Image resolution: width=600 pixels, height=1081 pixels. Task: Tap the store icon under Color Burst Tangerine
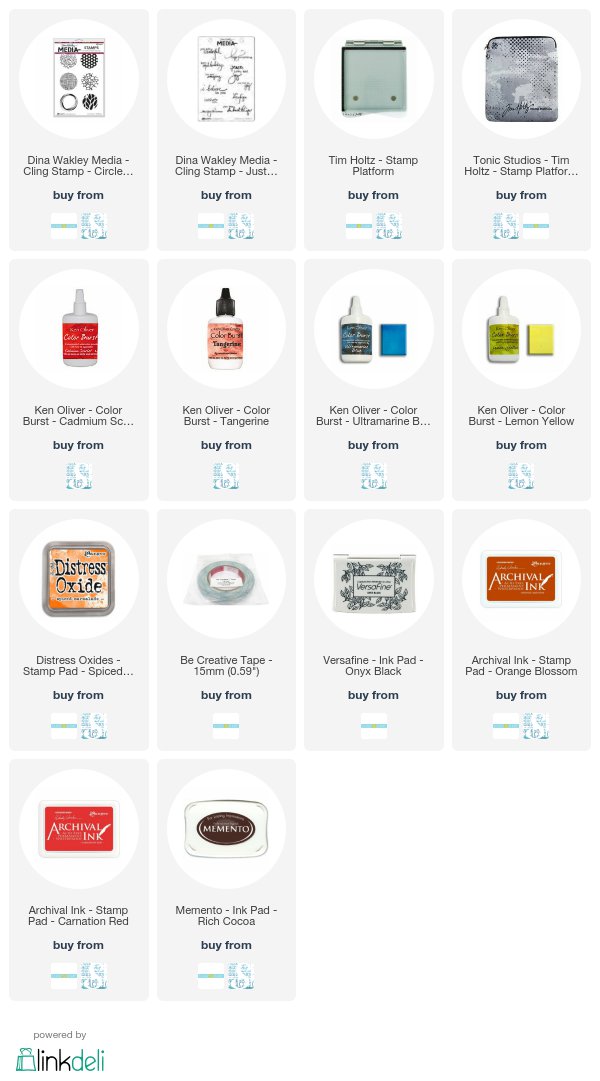tap(226, 476)
